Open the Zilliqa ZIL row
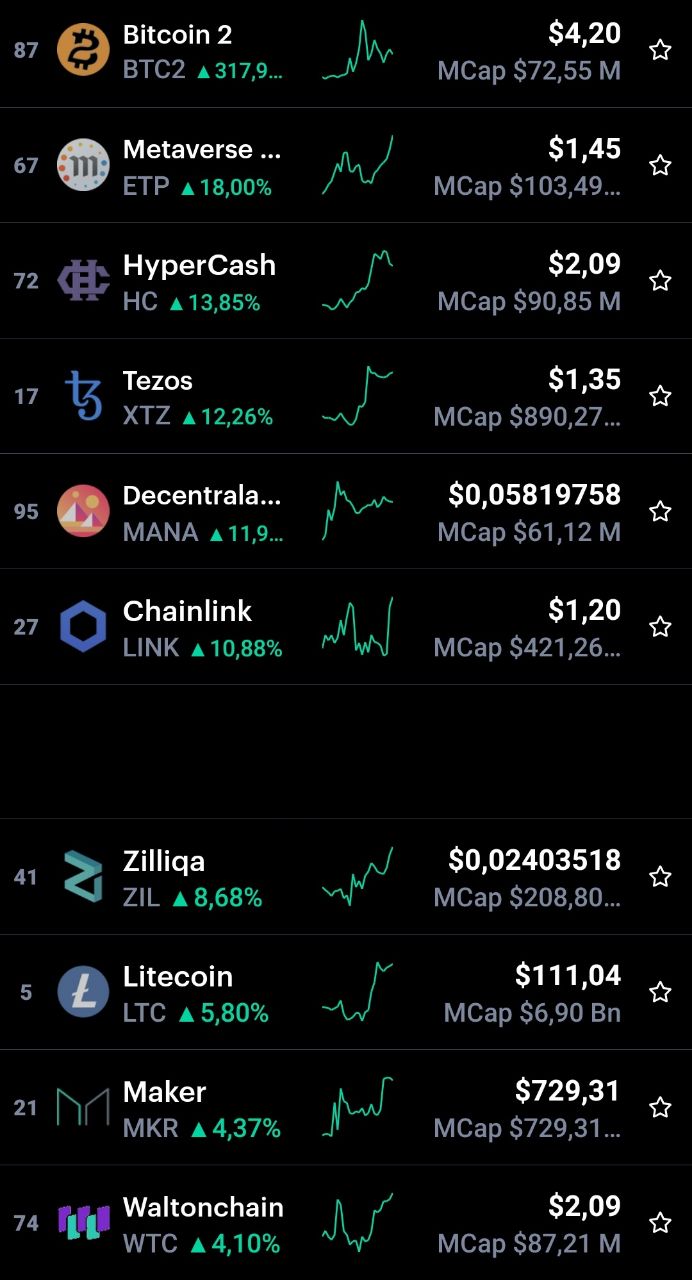Screen dimensions: 692x1280 click(346, 877)
